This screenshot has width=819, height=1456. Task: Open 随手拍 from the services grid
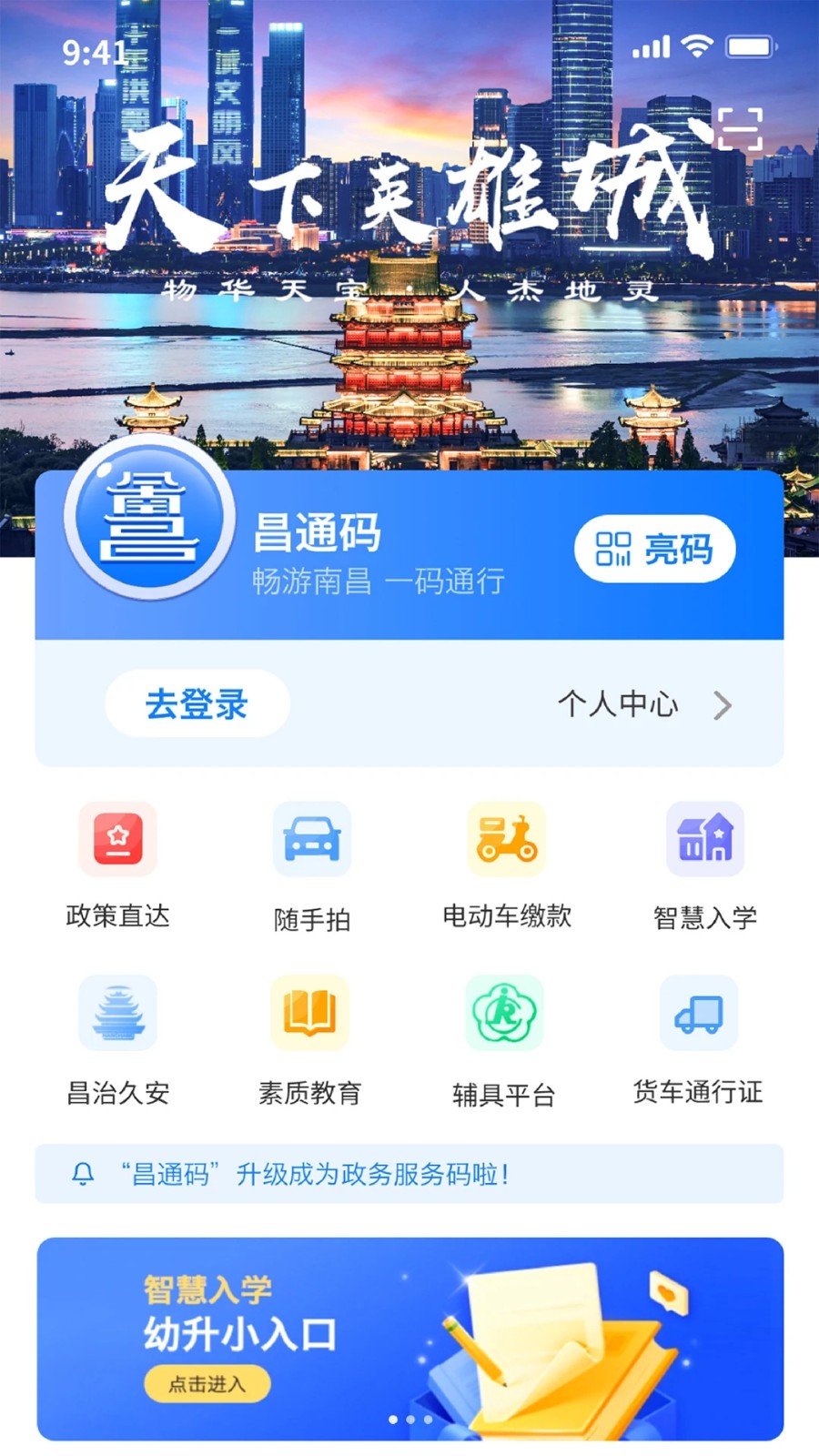coord(310,839)
